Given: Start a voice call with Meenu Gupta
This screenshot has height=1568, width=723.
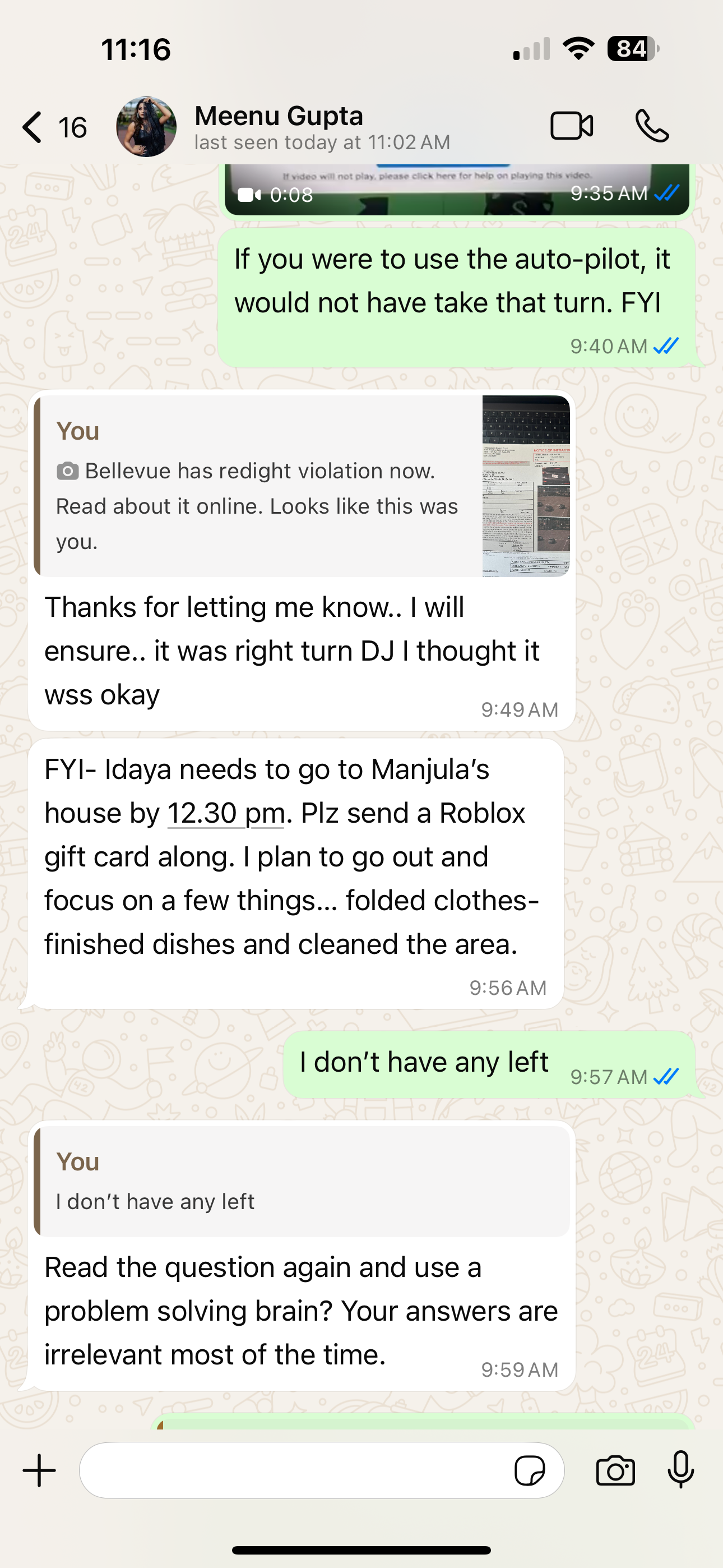Looking at the screenshot, I should pos(652,127).
